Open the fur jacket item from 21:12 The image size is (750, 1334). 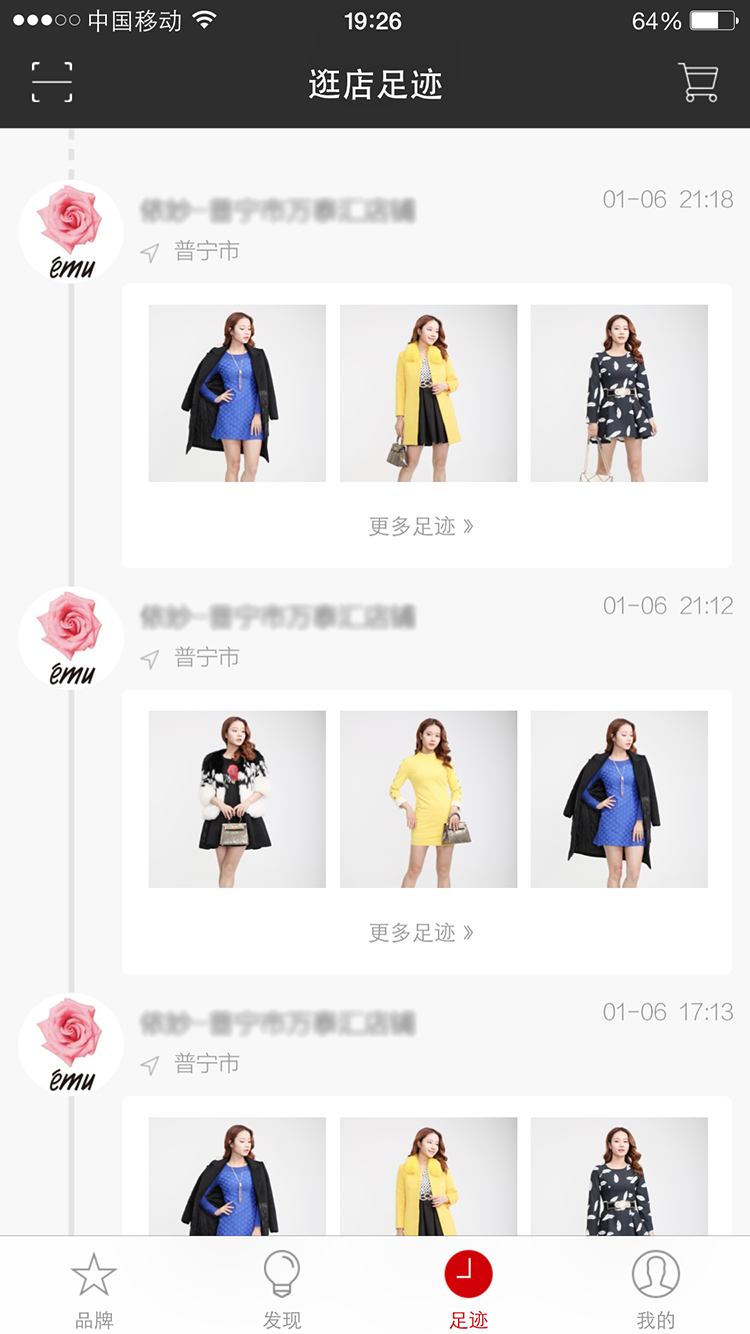(237, 799)
